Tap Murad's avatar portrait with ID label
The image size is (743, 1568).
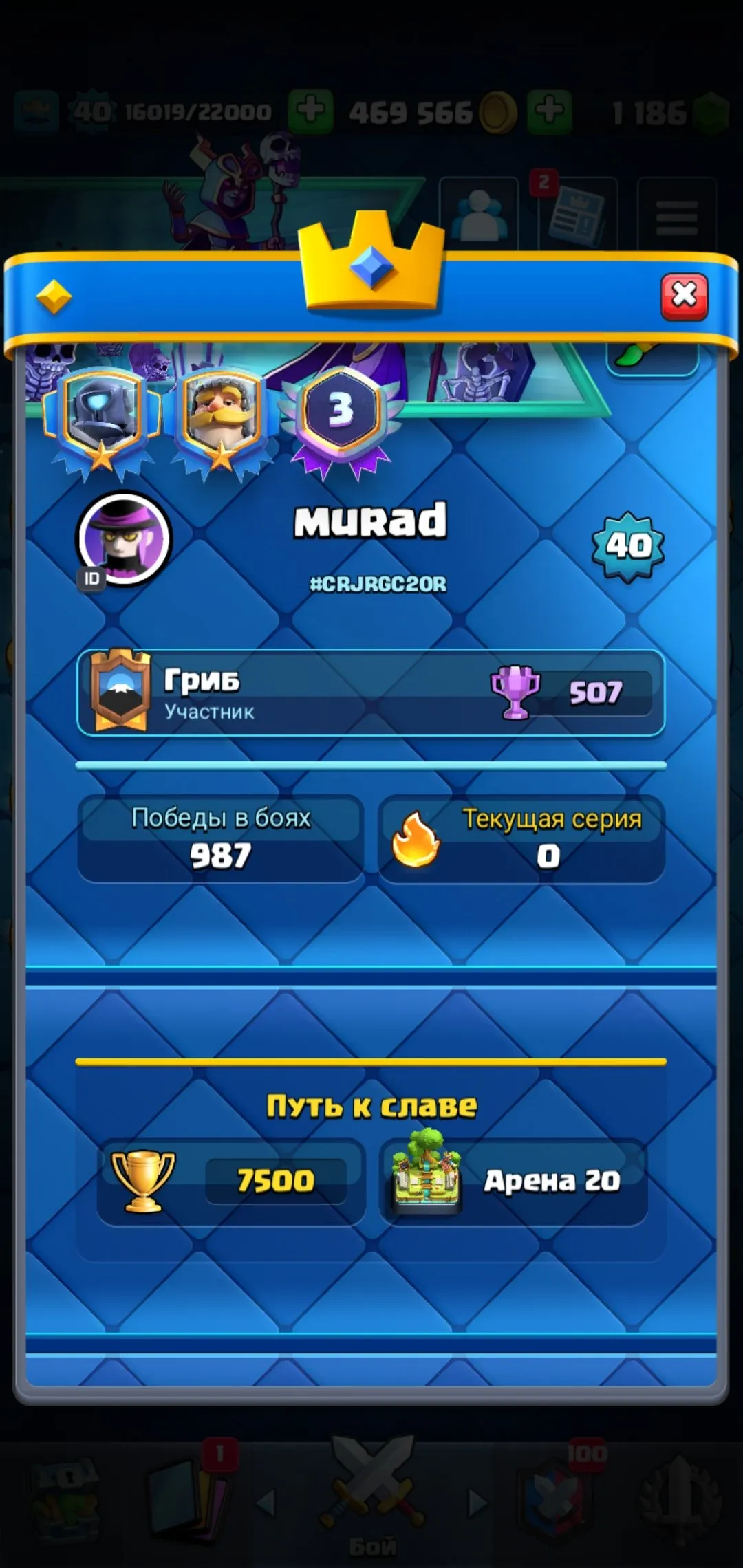click(122, 540)
